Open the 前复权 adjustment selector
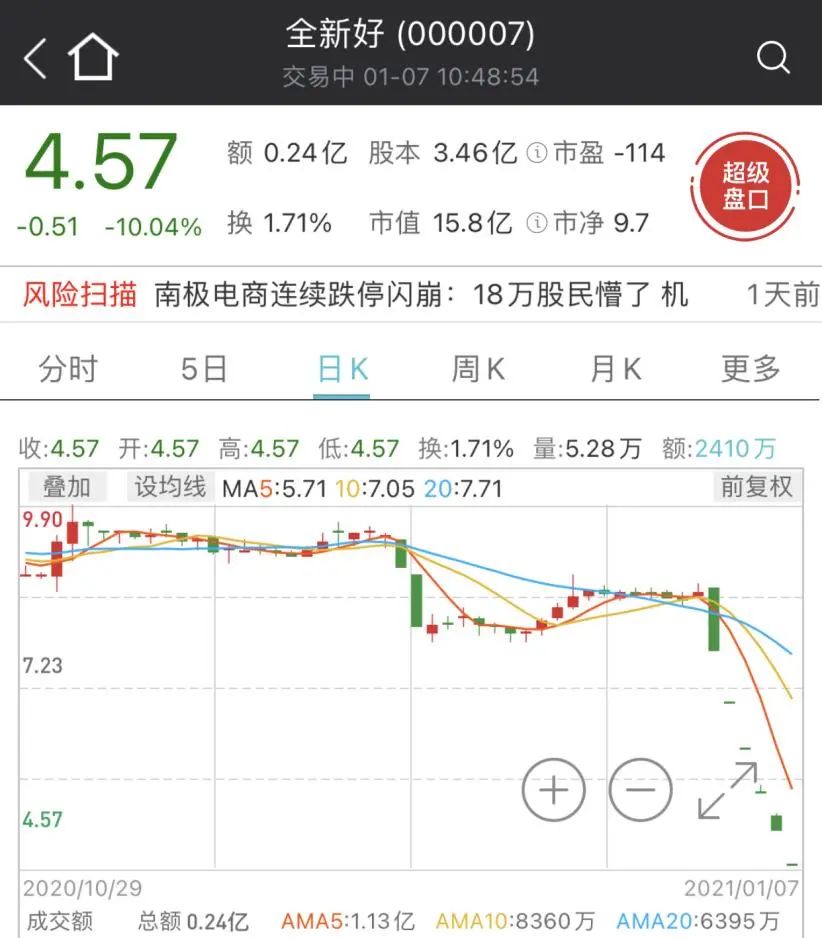This screenshot has width=822, height=938. pos(757,487)
